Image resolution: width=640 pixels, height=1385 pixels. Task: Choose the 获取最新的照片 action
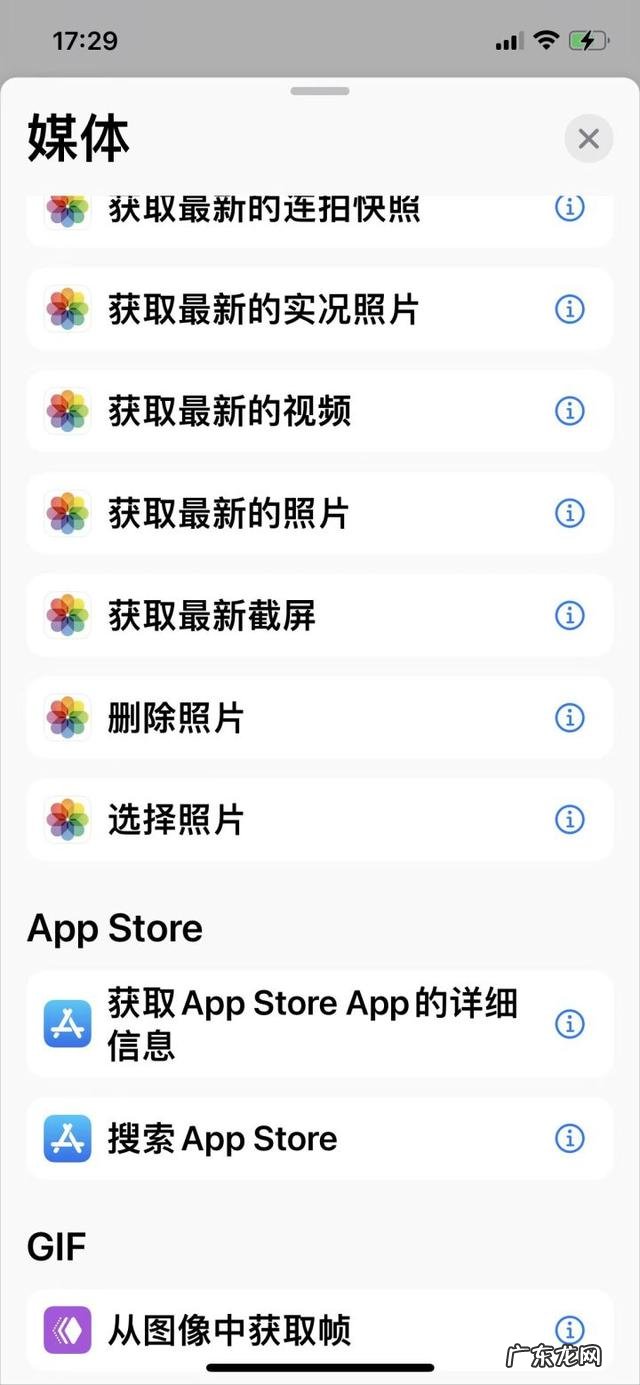pos(229,514)
